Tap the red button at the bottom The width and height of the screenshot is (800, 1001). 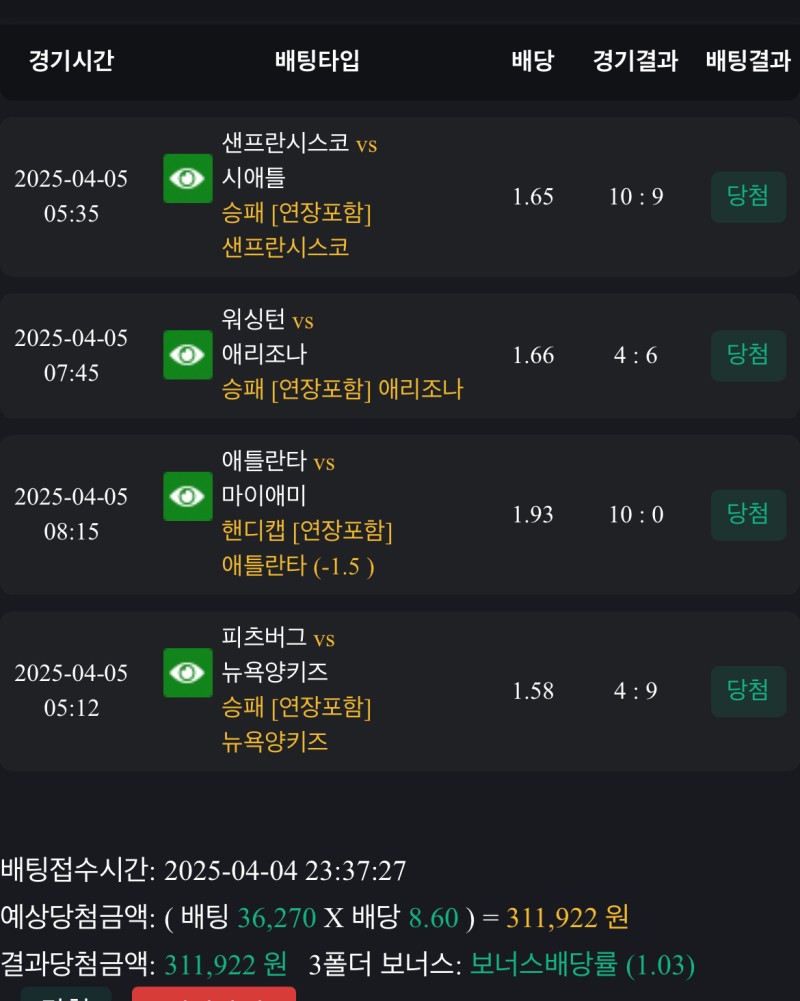(214, 994)
